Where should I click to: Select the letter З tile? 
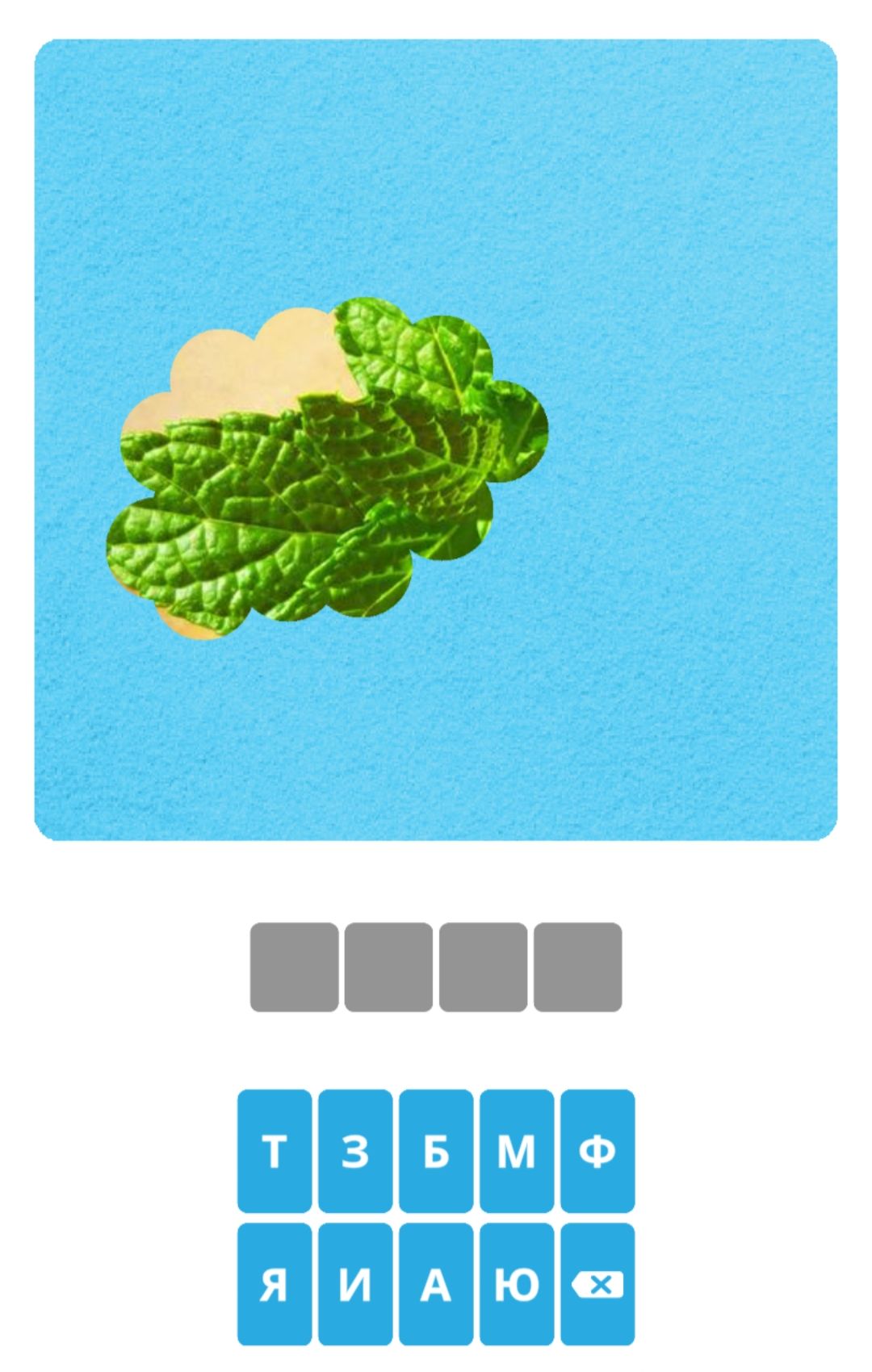(354, 1151)
